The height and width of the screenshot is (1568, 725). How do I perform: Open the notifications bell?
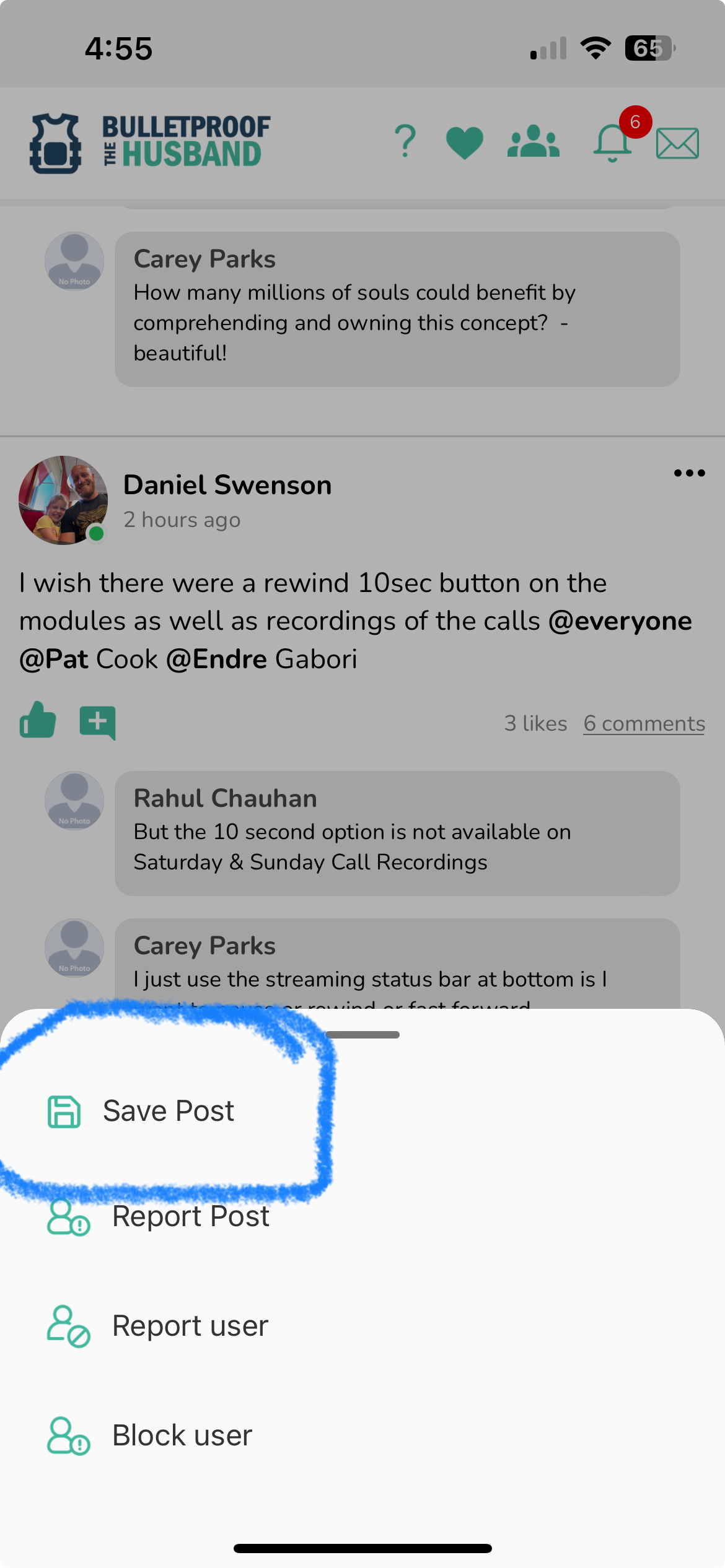[x=612, y=143]
